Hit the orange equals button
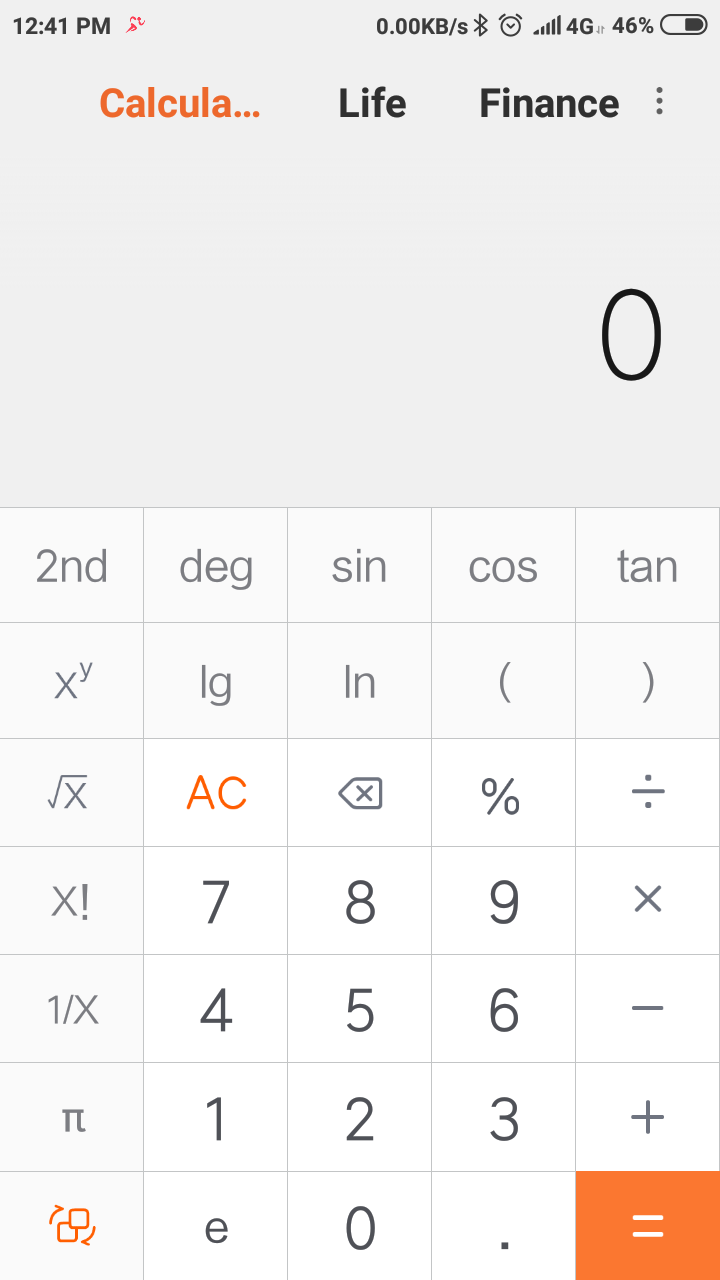The width and height of the screenshot is (720, 1280). [x=648, y=1226]
